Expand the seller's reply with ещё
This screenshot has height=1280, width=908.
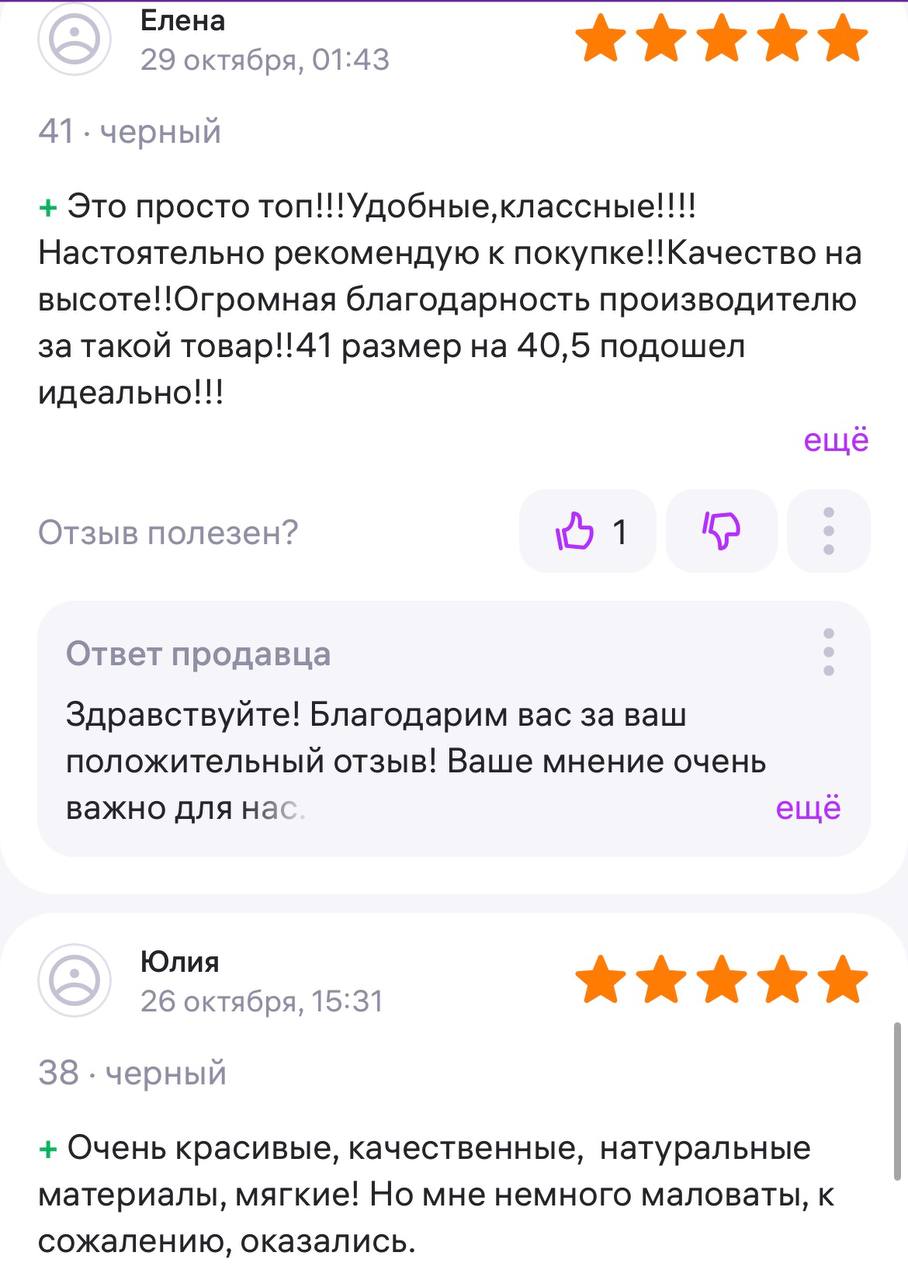point(808,808)
